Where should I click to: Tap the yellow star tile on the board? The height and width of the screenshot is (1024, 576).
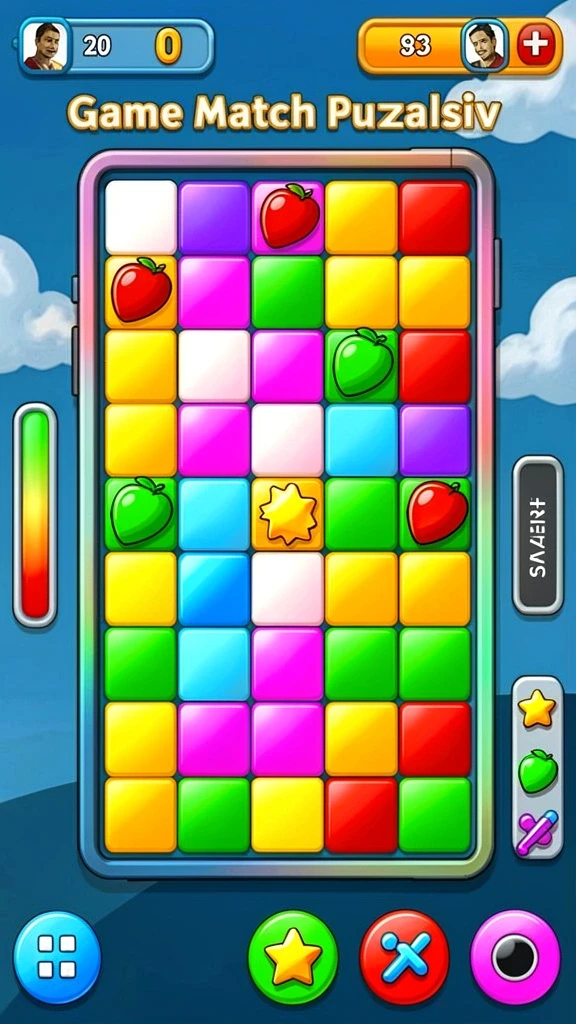pyautogui.click(x=288, y=515)
